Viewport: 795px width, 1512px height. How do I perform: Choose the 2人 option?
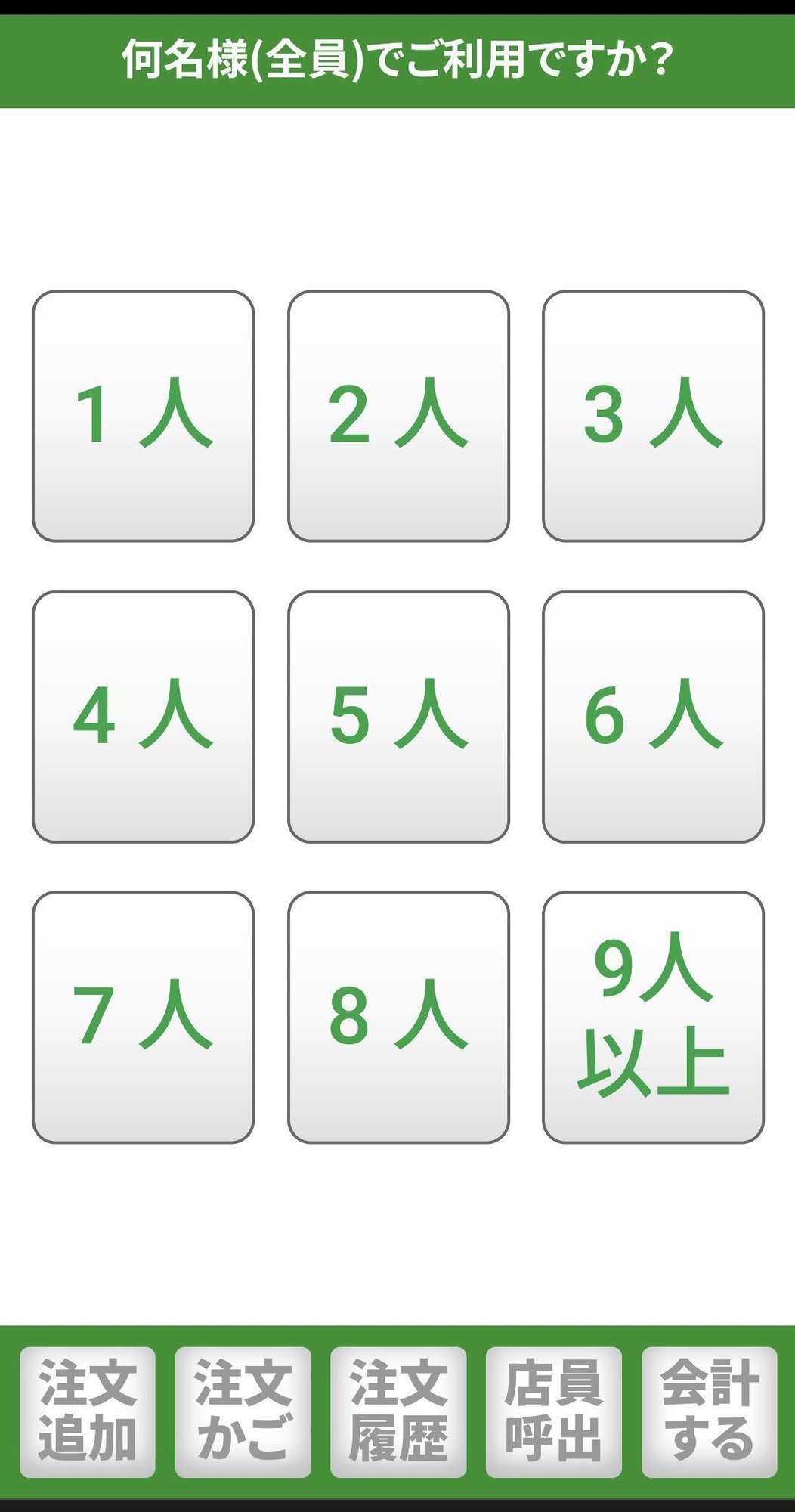pos(398,416)
